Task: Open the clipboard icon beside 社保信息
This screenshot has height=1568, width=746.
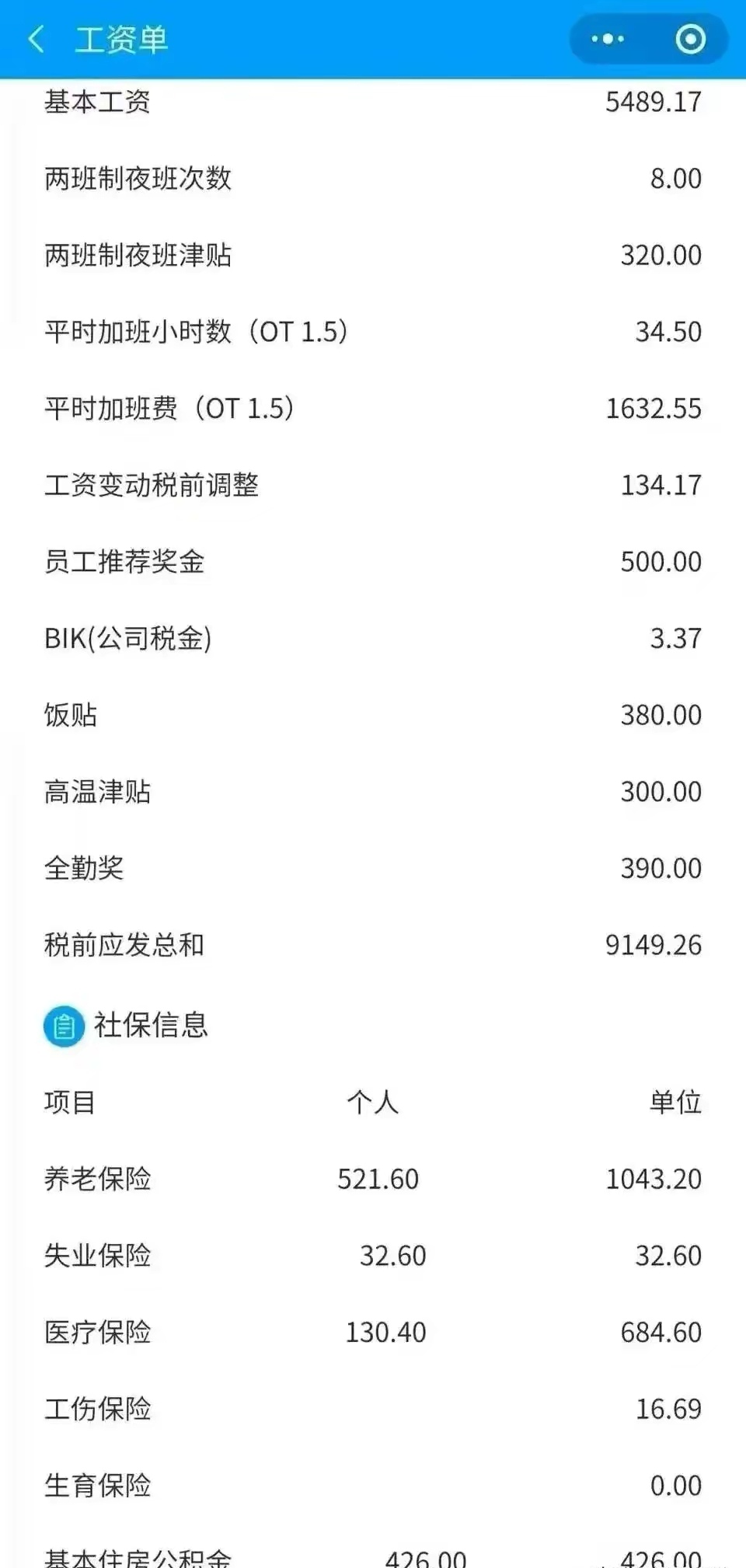Action: pos(64,1024)
